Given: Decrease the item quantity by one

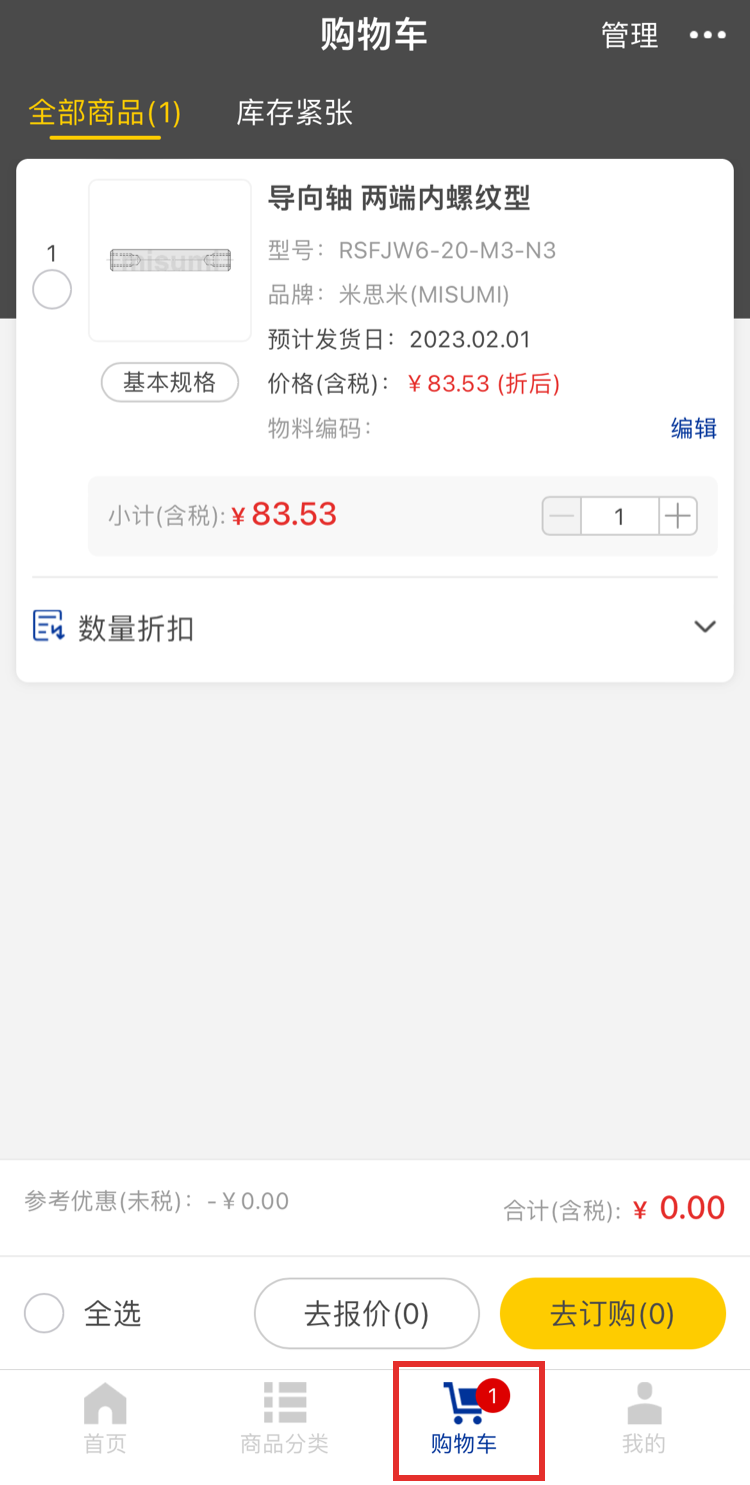Looking at the screenshot, I should coord(563,516).
